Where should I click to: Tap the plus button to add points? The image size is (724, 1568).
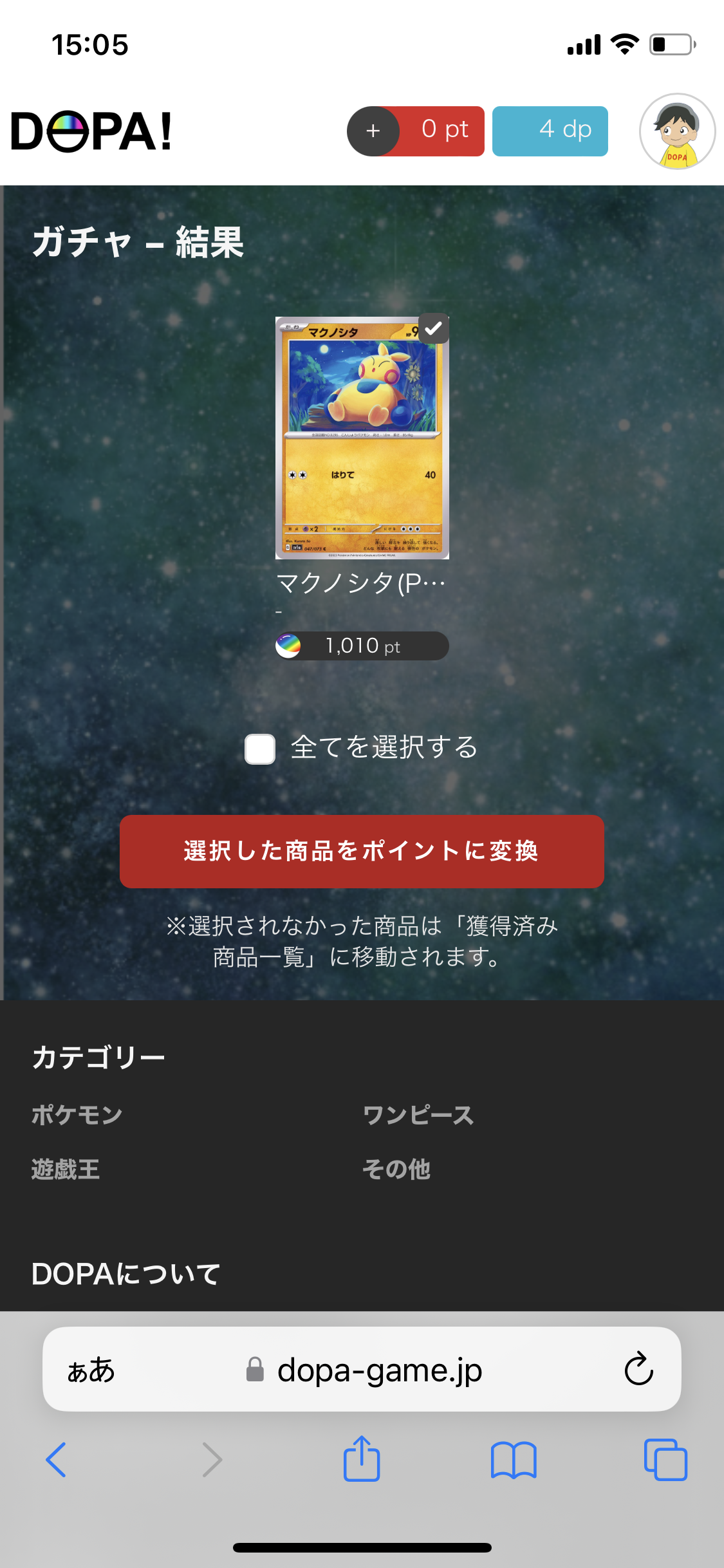pos(373,131)
